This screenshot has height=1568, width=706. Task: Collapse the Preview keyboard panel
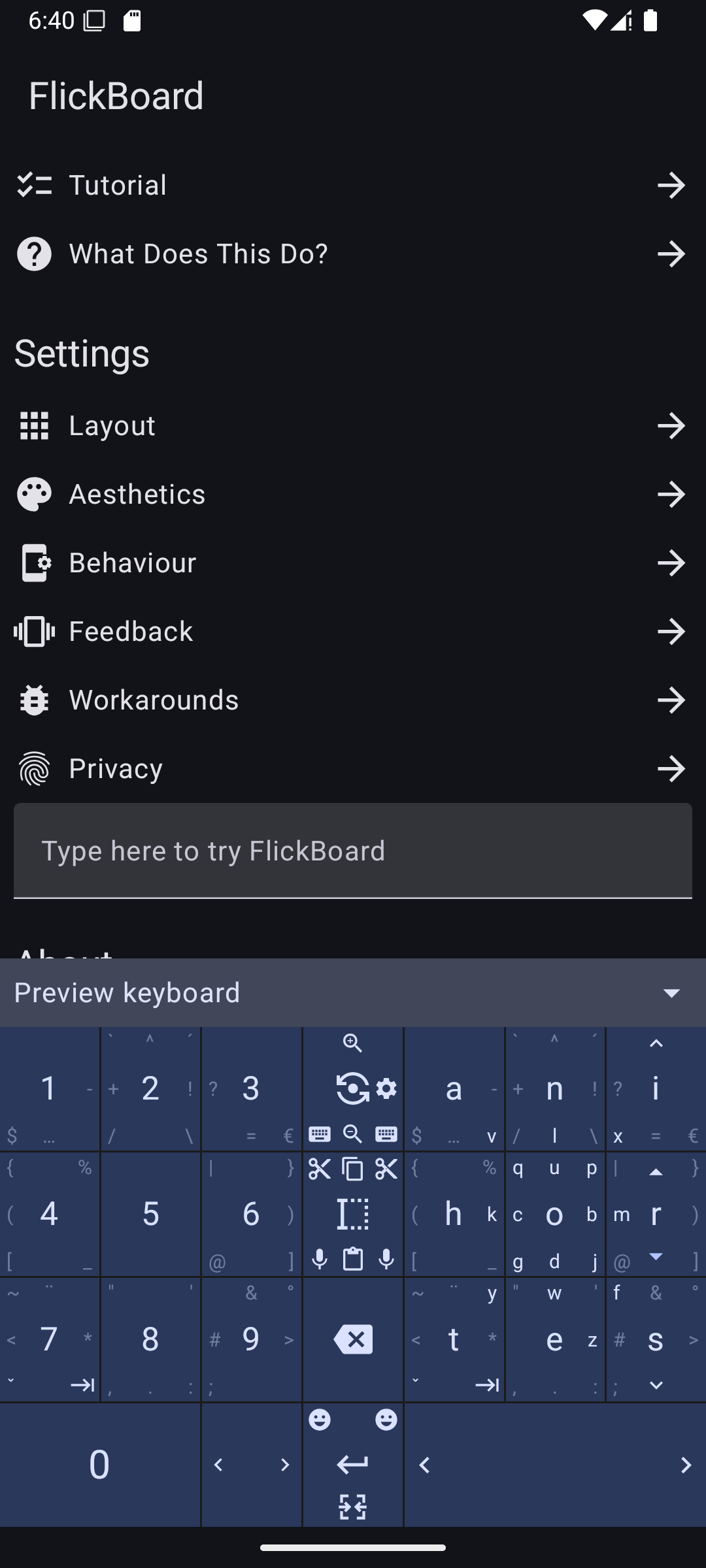(x=671, y=993)
